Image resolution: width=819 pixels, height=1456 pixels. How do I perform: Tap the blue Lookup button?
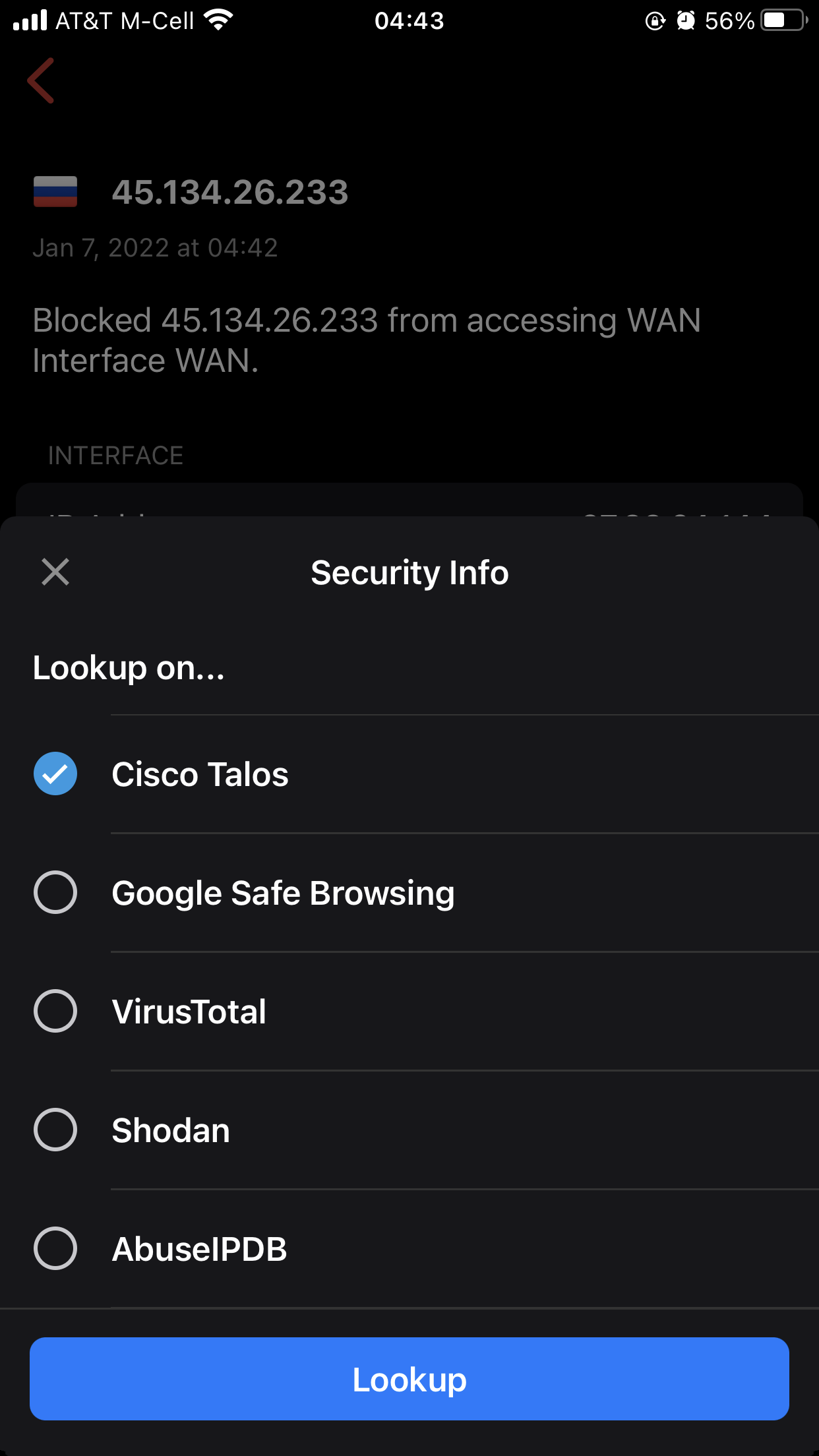click(409, 1379)
